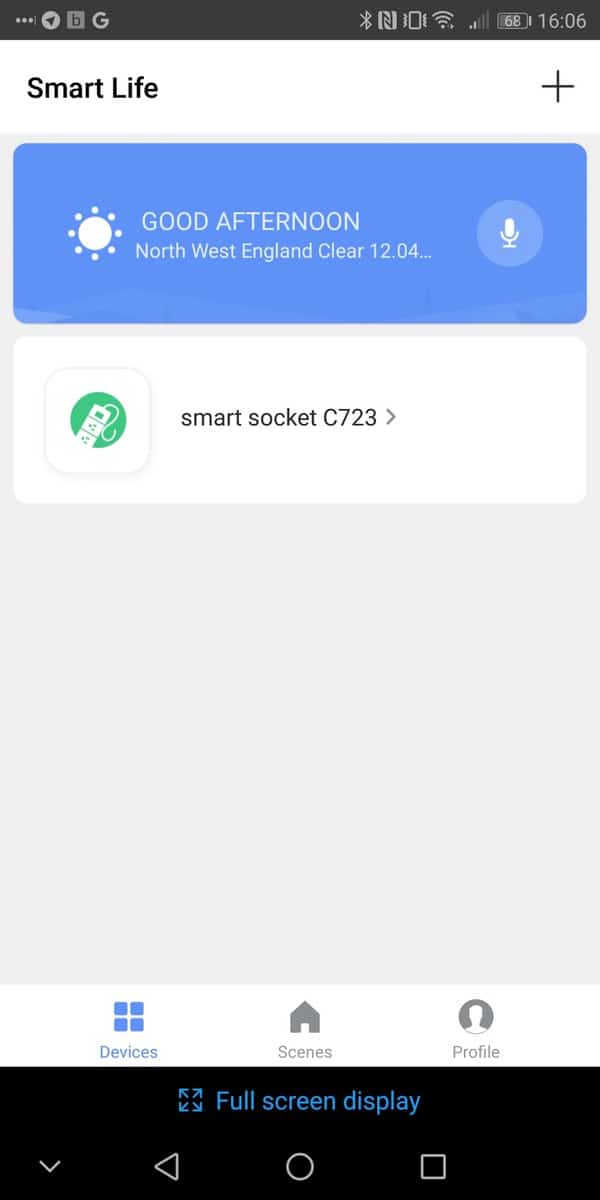The width and height of the screenshot is (600, 1200).
Task: Activate the voice control microphone
Action: coord(509,234)
